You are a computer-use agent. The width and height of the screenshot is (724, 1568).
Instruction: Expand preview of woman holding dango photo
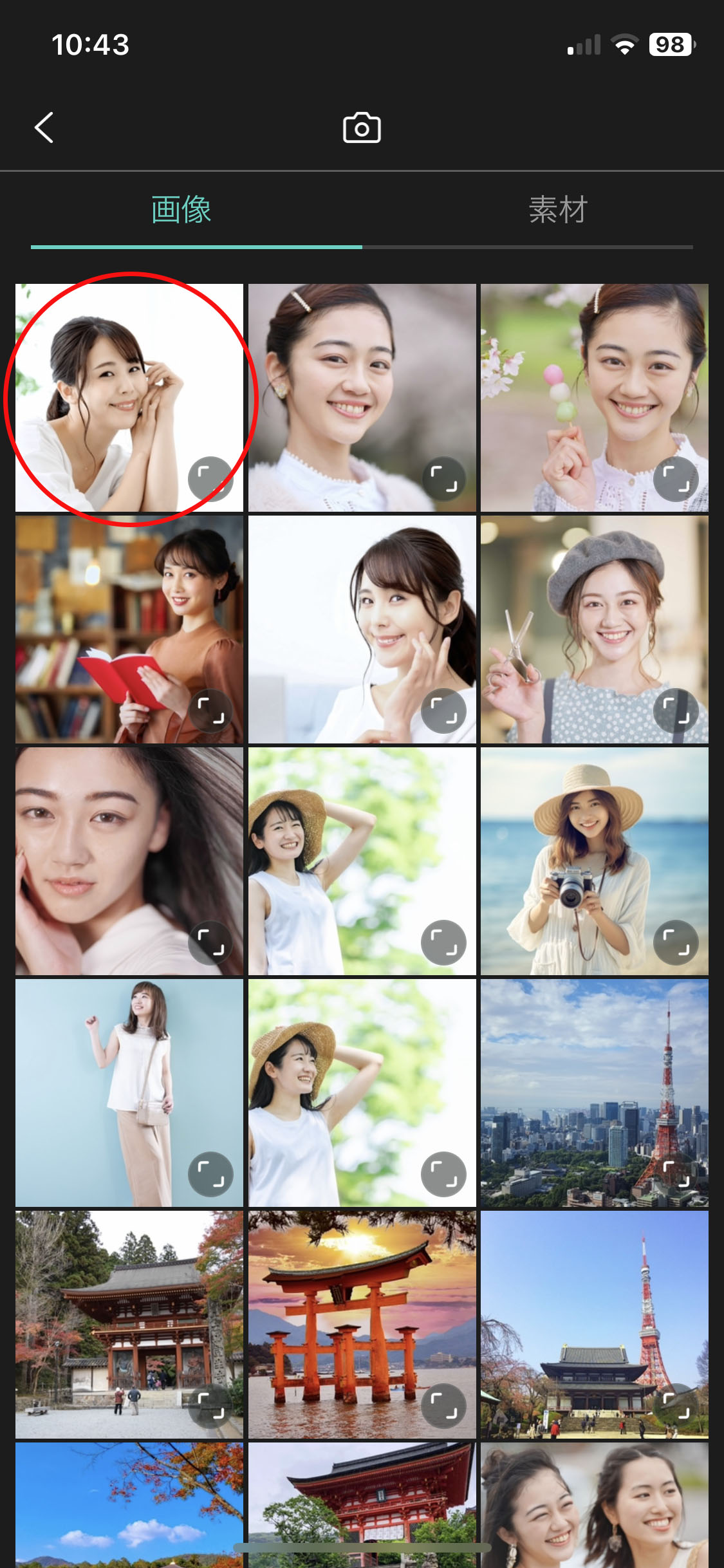(676, 480)
